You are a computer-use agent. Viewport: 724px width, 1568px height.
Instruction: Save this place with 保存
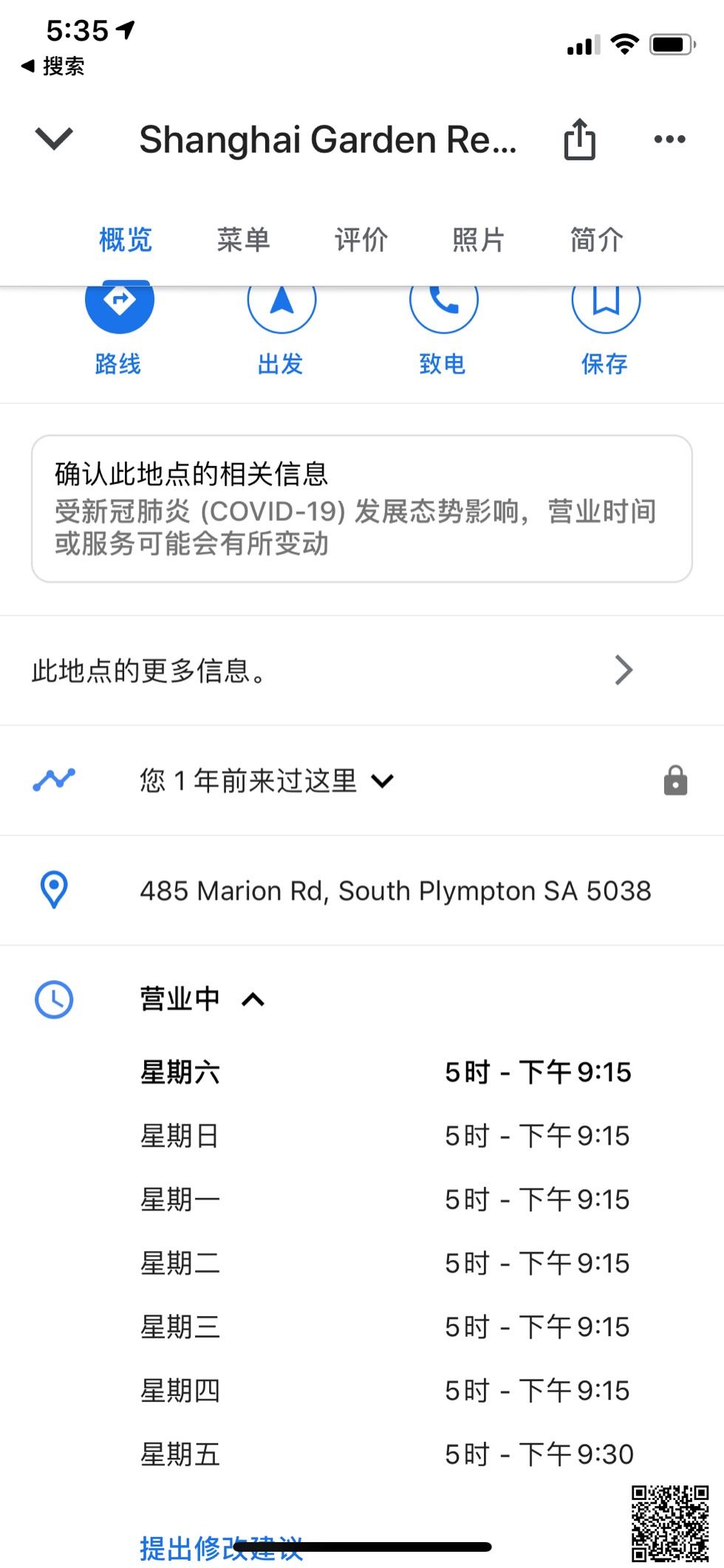[x=605, y=325]
